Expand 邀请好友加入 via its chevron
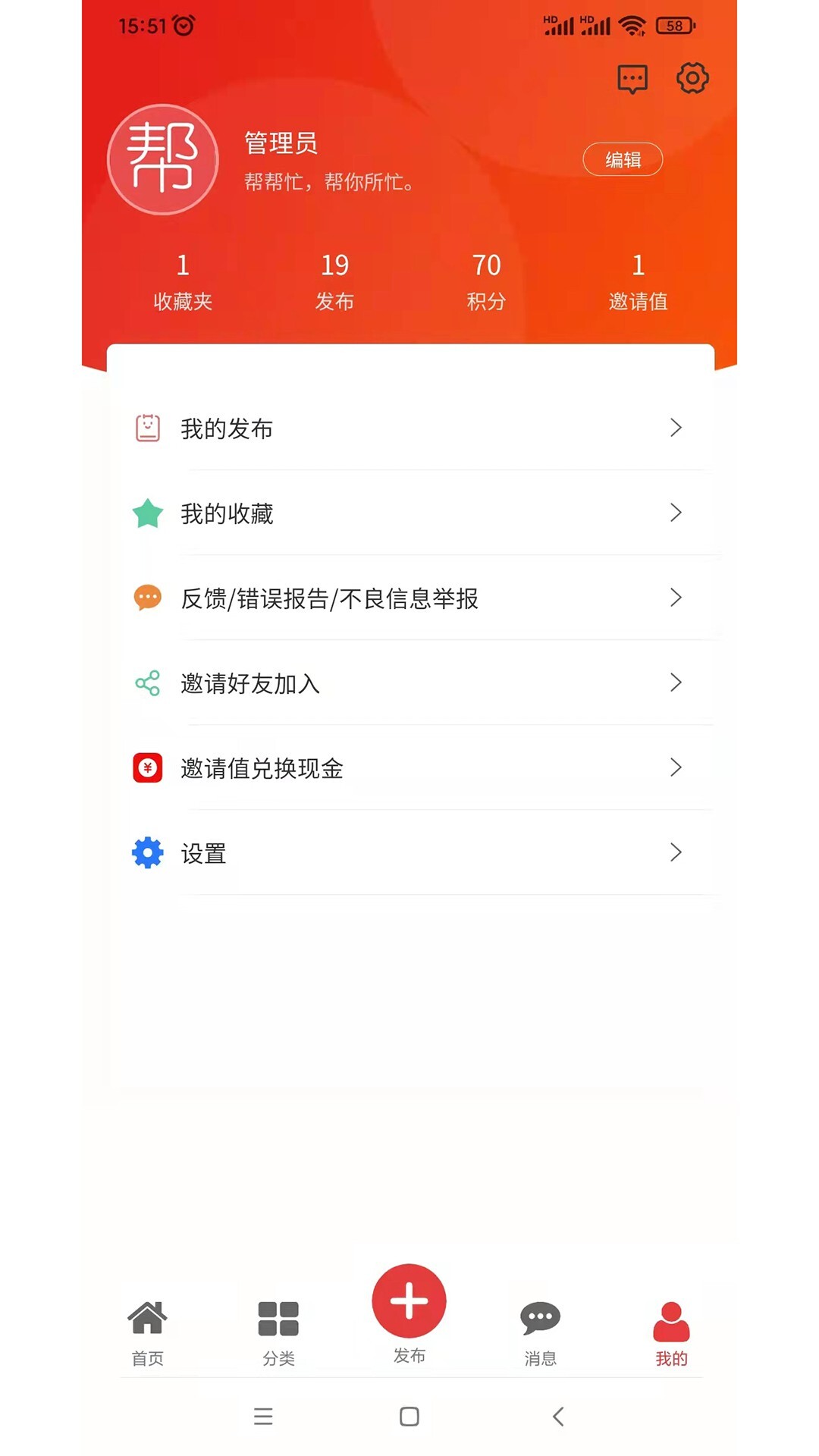The height and width of the screenshot is (1456, 819). click(x=677, y=683)
